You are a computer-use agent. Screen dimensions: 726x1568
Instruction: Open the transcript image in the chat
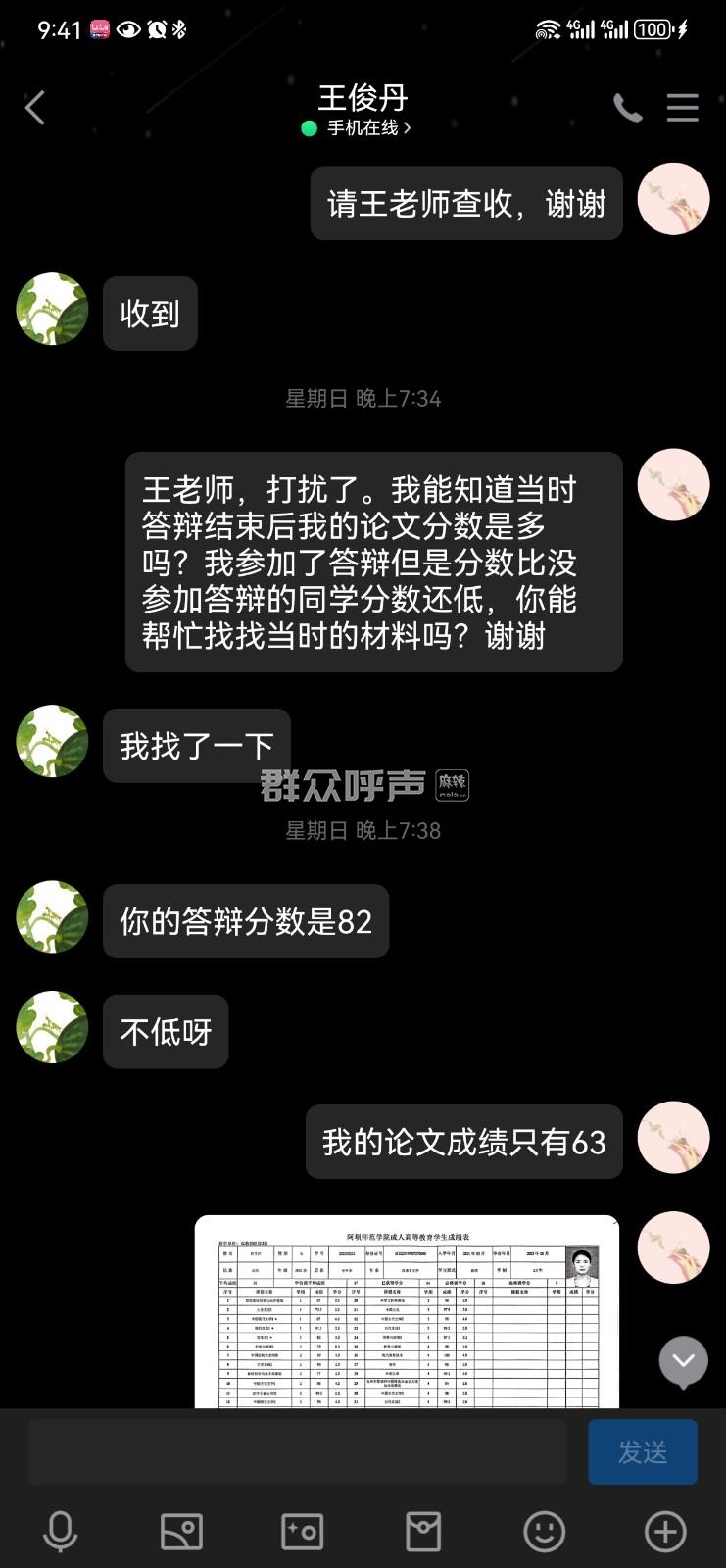coord(407,1311)
